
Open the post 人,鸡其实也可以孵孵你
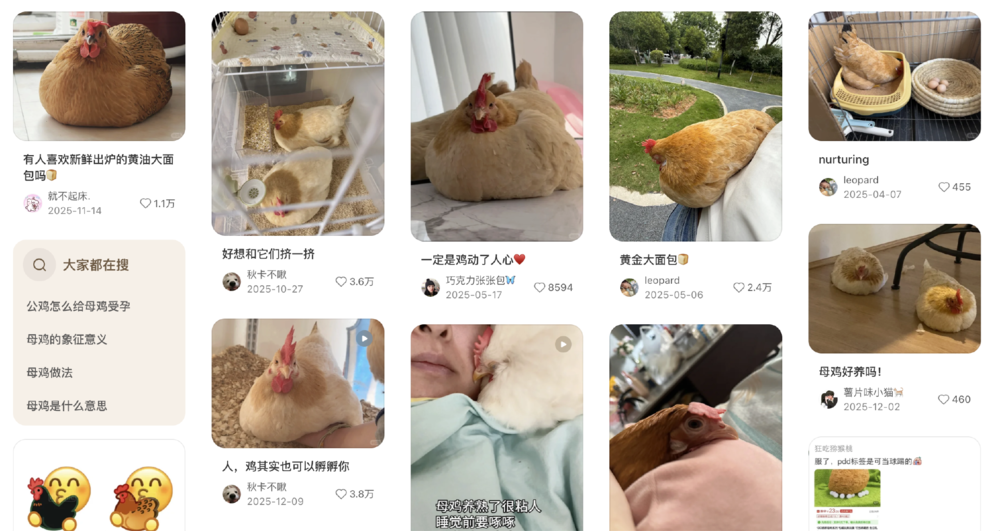[297, 383]
